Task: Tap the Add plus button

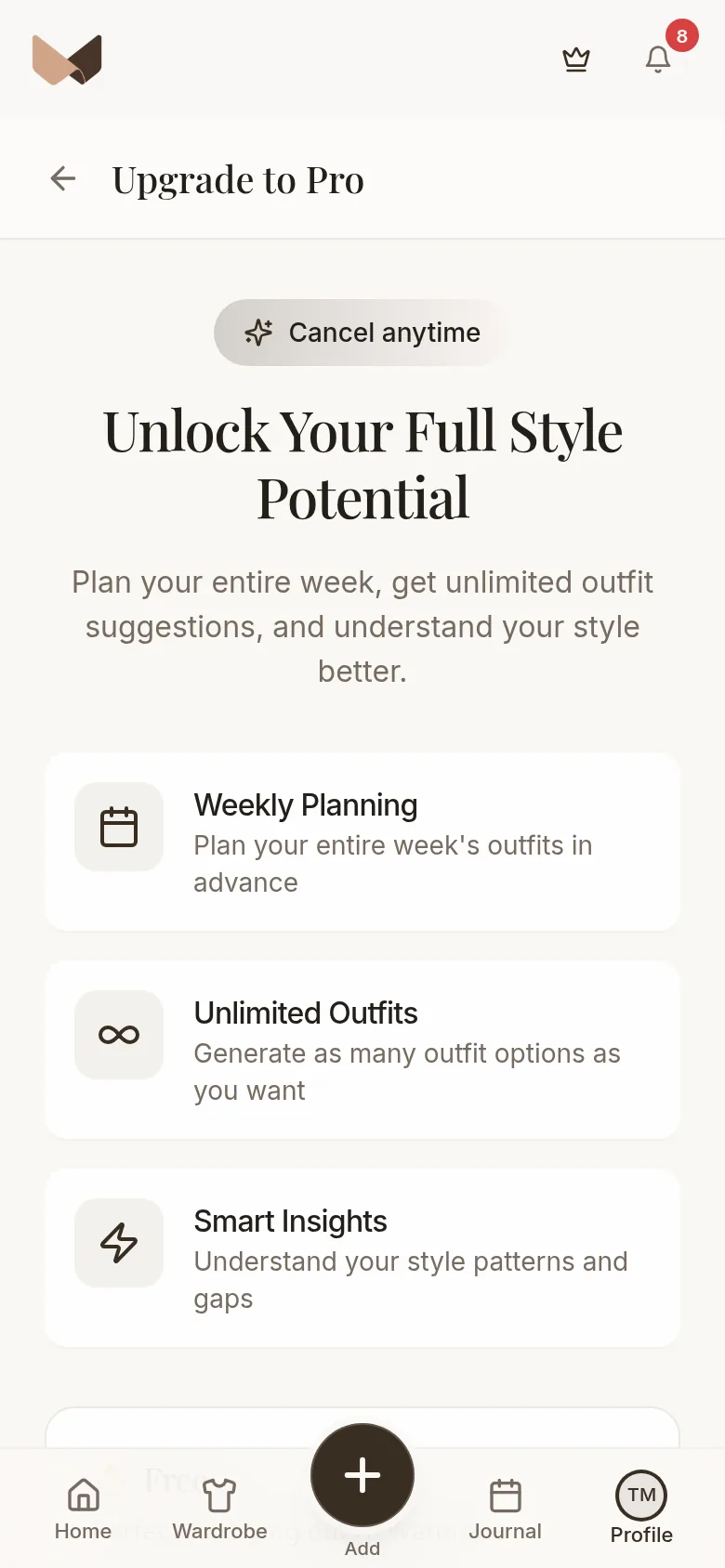Action: click(362, 1475)
